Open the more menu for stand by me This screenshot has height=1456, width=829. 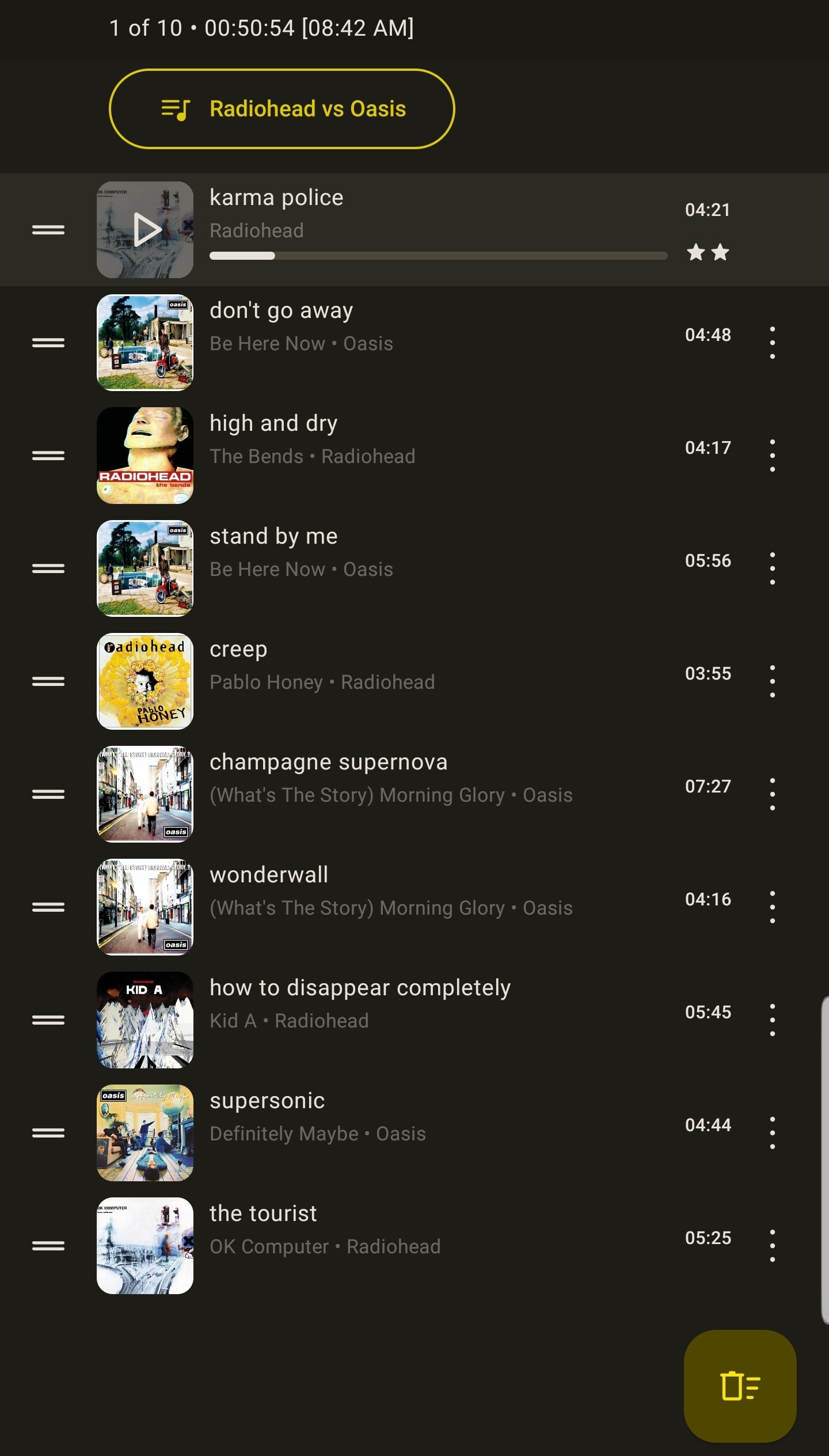tap(772, 568)
